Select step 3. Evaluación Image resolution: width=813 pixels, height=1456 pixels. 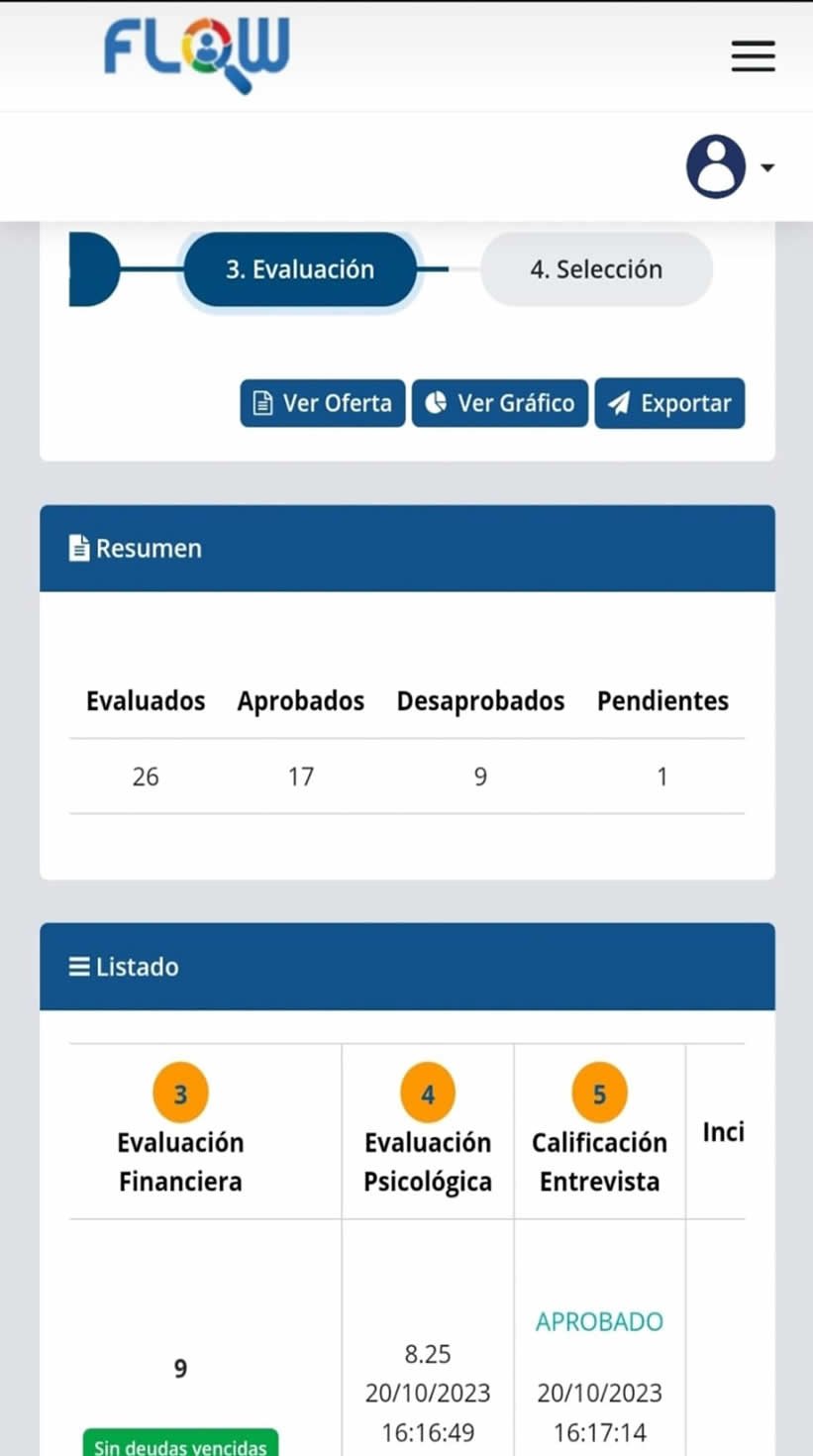tap(300, 269)
